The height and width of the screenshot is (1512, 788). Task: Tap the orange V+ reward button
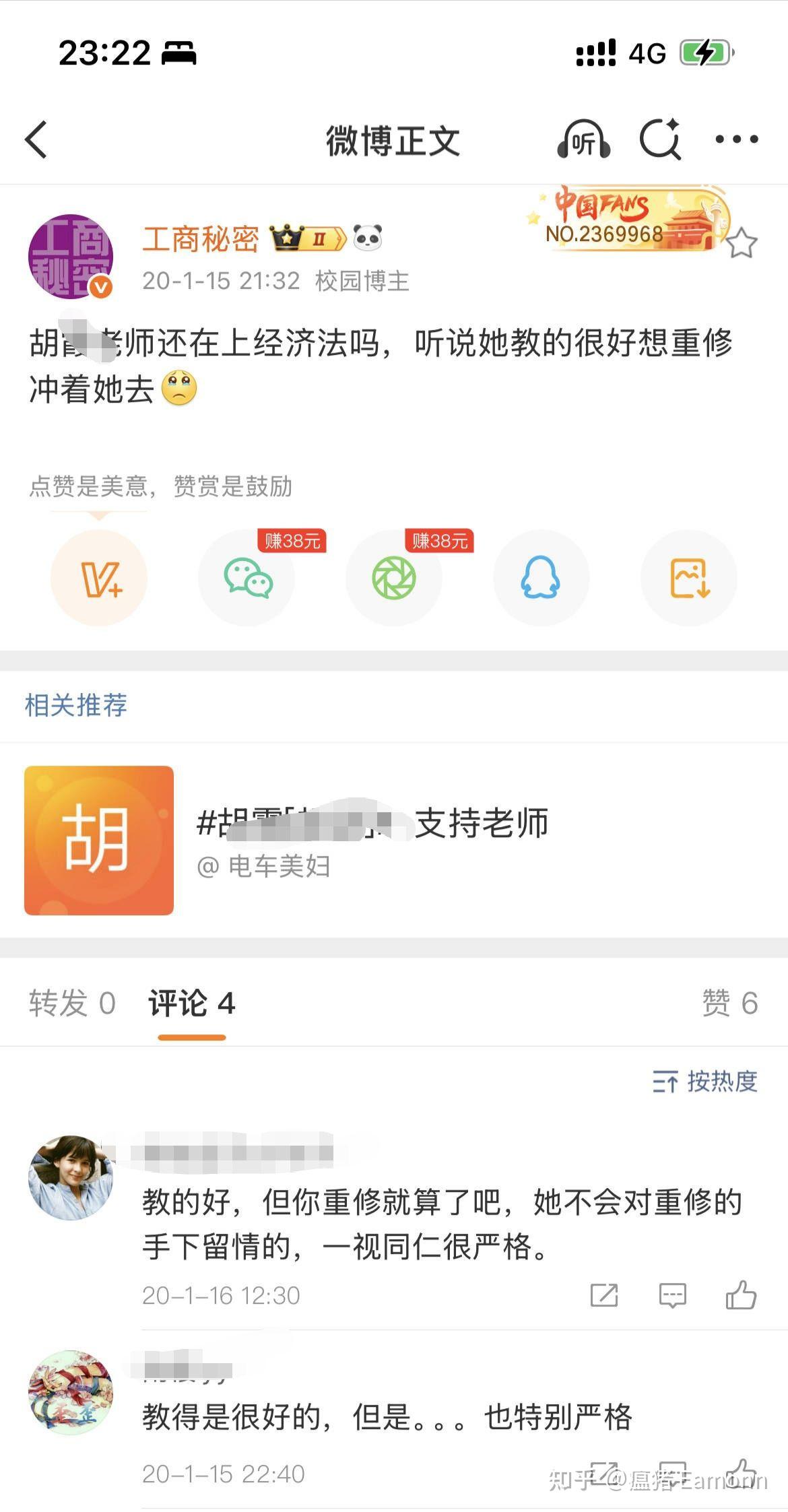click(x=99, y=579)
